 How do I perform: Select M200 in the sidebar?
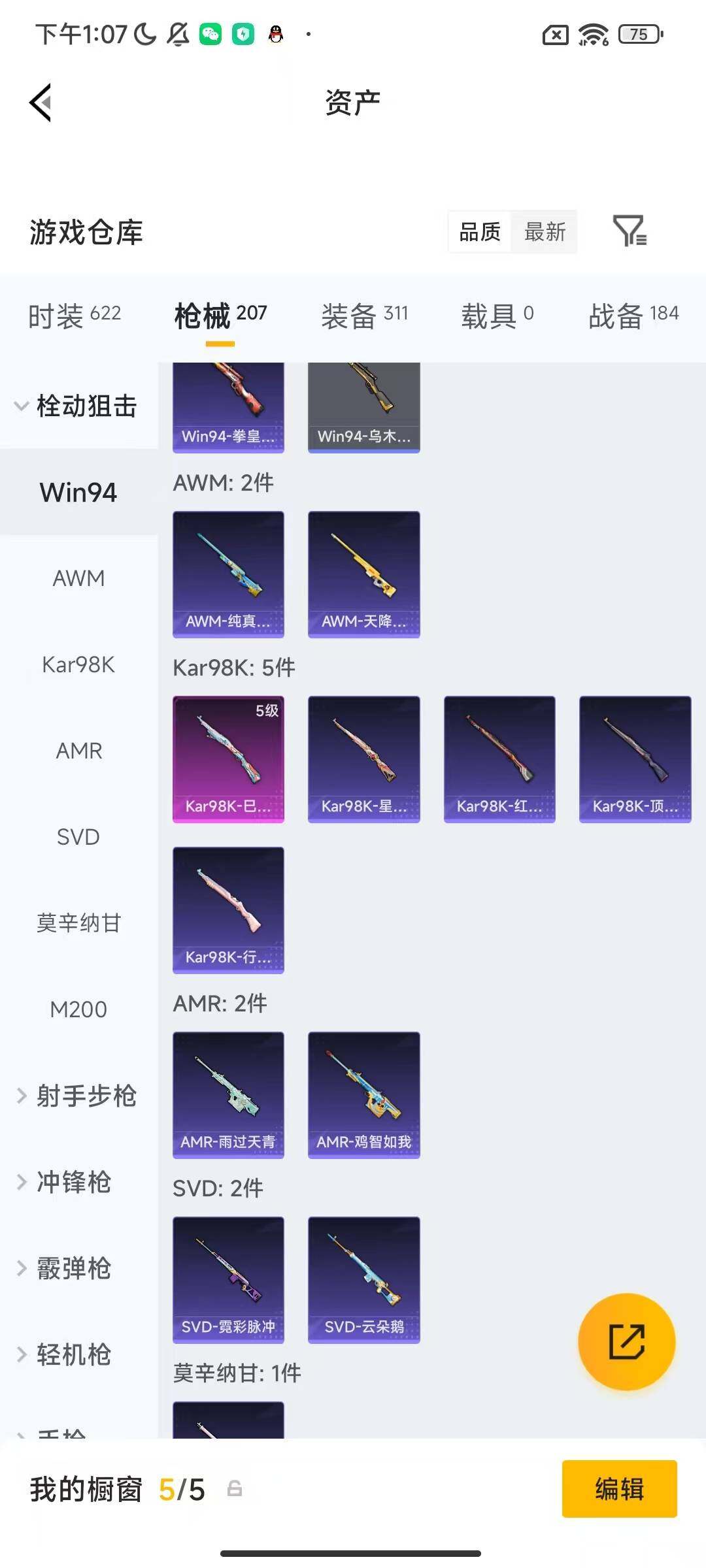pyautogui.click(x=78, y=1009)
